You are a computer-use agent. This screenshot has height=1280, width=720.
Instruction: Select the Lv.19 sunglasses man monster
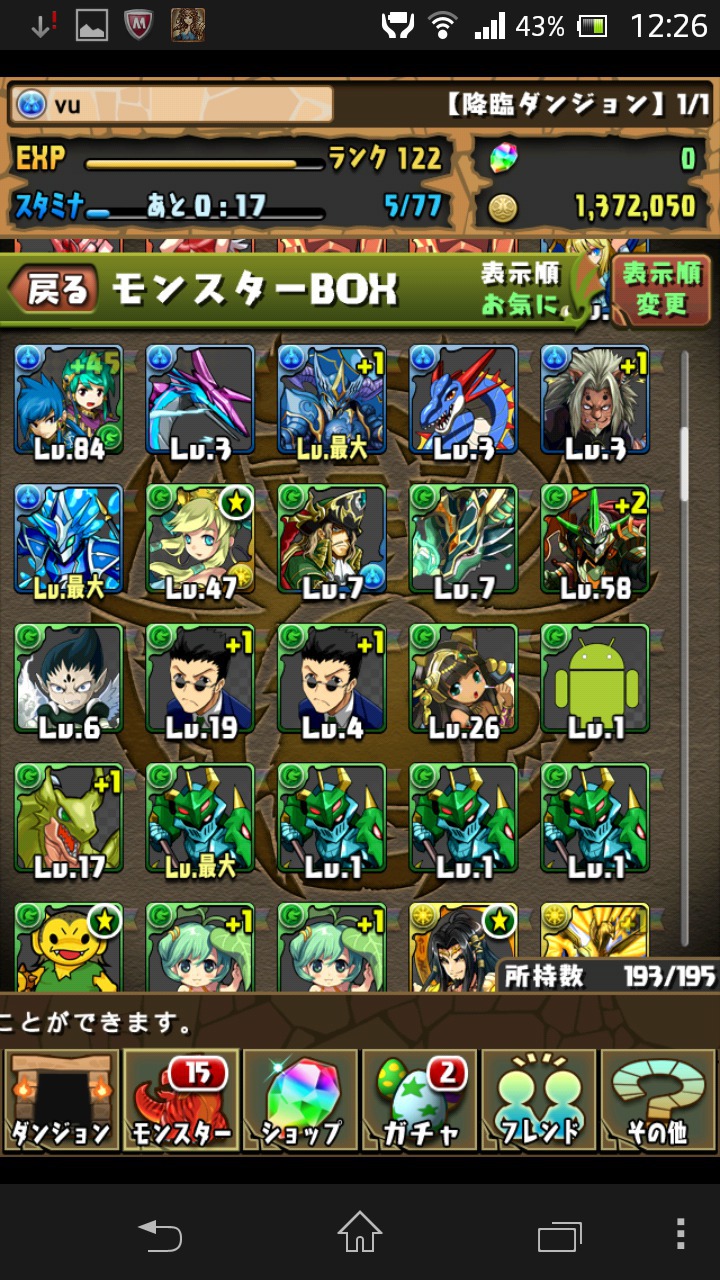pos(201,680)
